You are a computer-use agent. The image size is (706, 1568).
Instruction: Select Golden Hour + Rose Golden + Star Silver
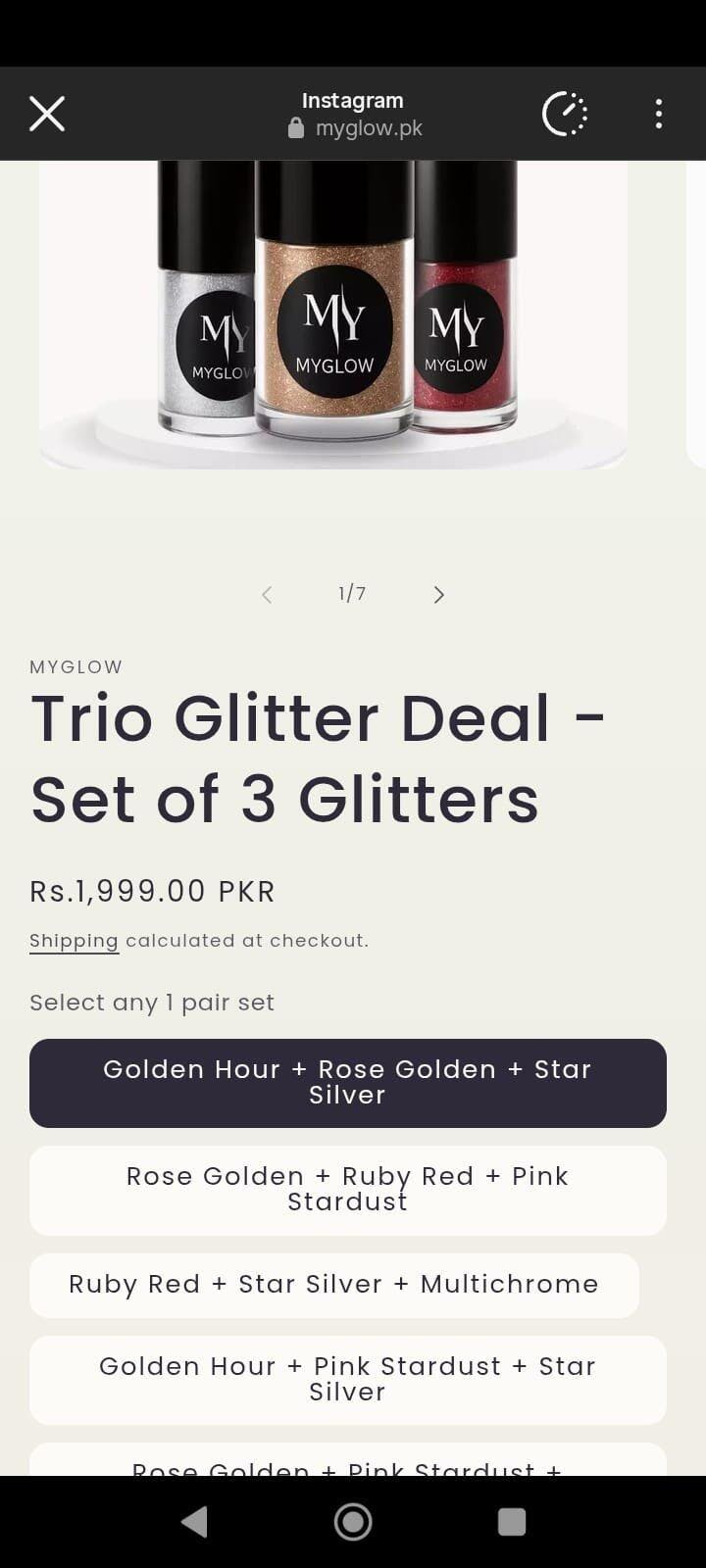click(x=348, y=1083)
